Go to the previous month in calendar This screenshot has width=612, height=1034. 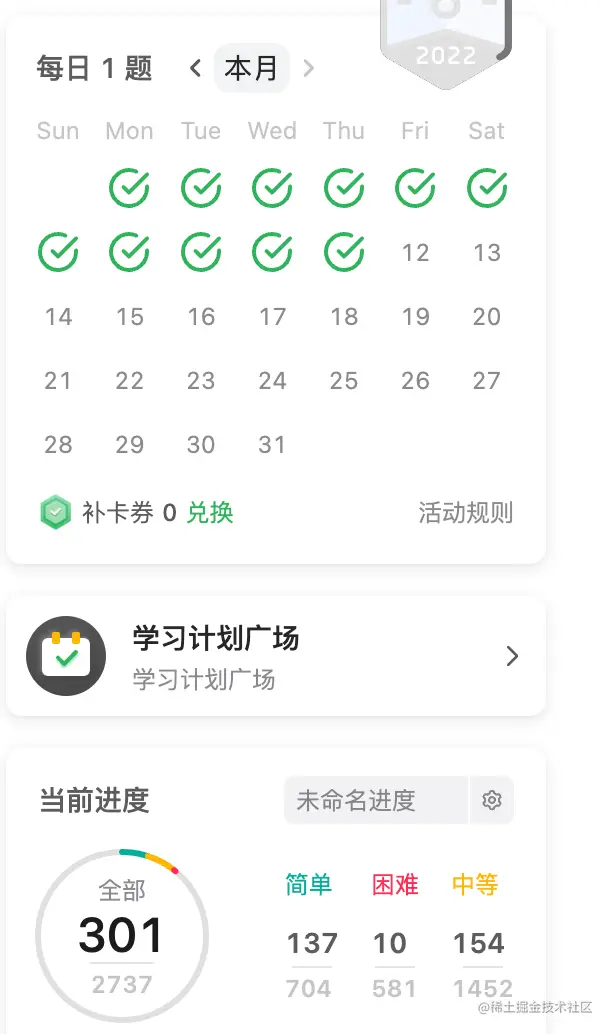195,68
